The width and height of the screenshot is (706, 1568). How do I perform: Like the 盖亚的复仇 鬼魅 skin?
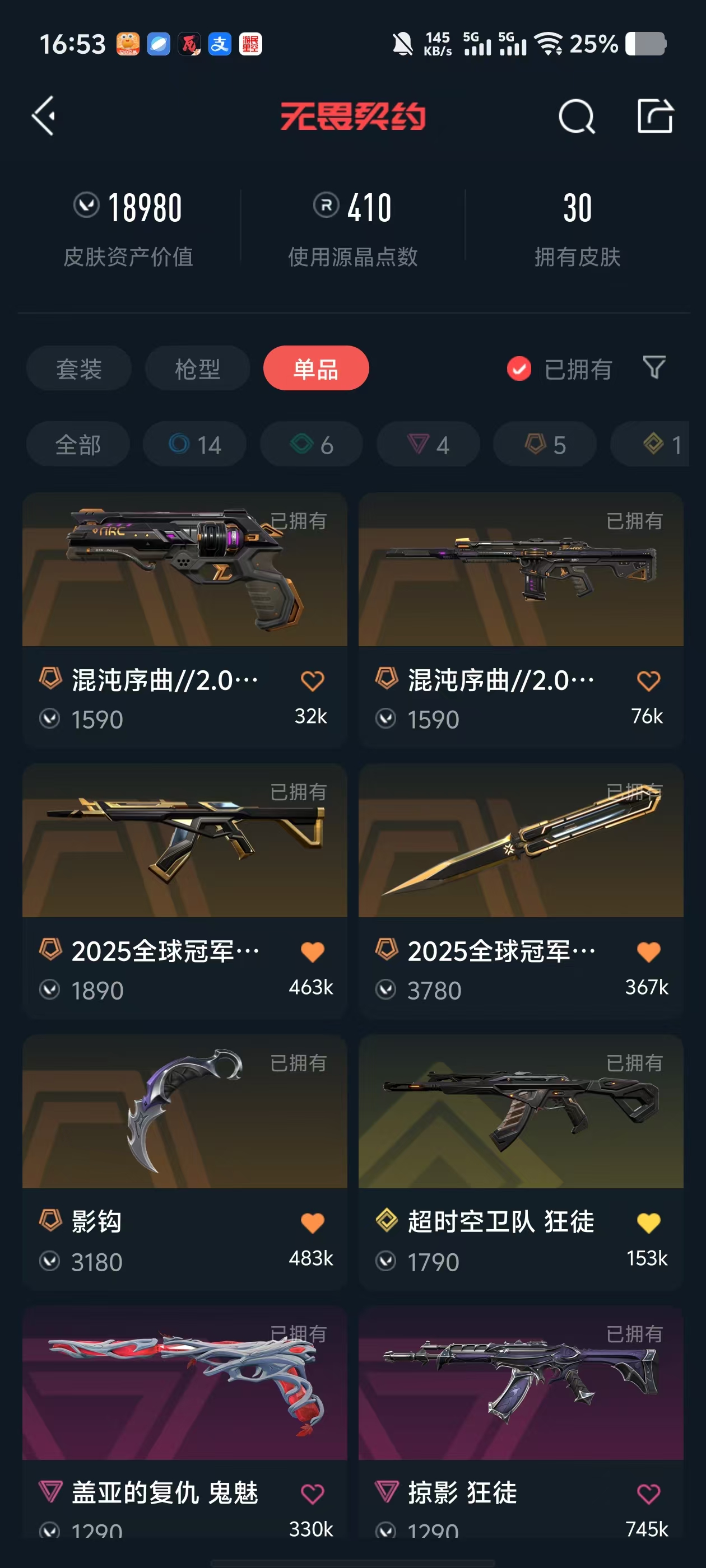click(x=313, y=1494)
